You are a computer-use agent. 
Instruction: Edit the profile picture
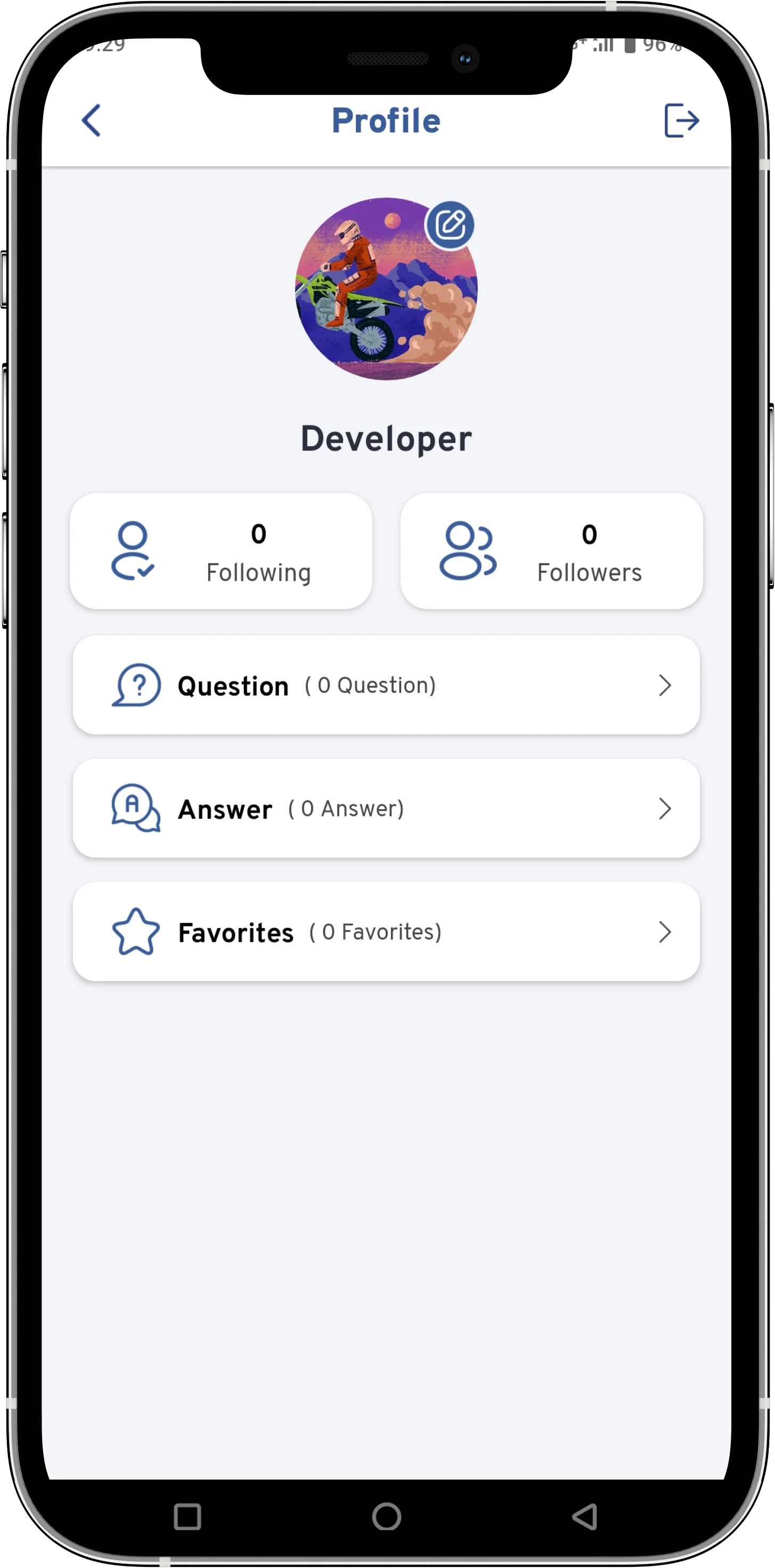(450, 225)
